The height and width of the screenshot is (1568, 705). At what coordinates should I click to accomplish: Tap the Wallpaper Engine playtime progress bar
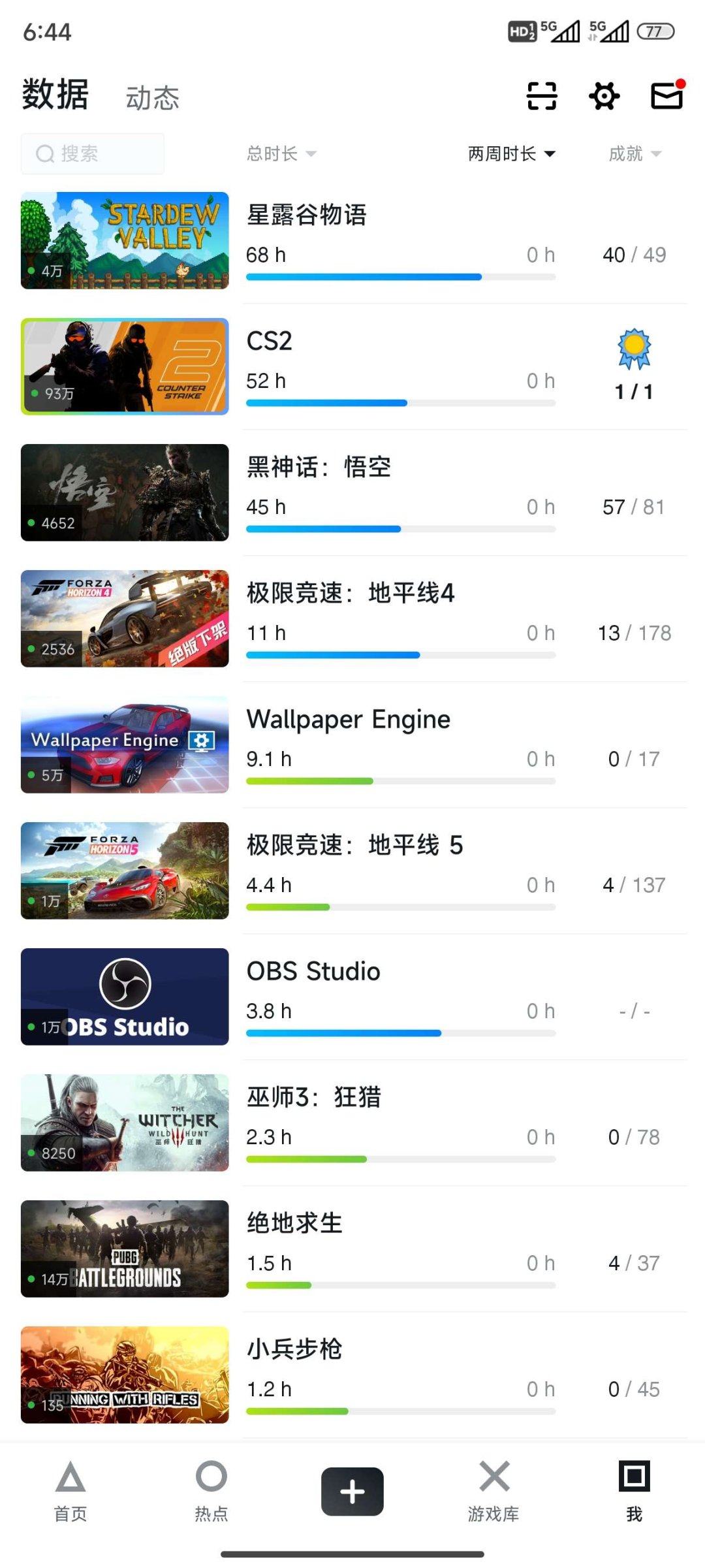click(x=399, y=780)
